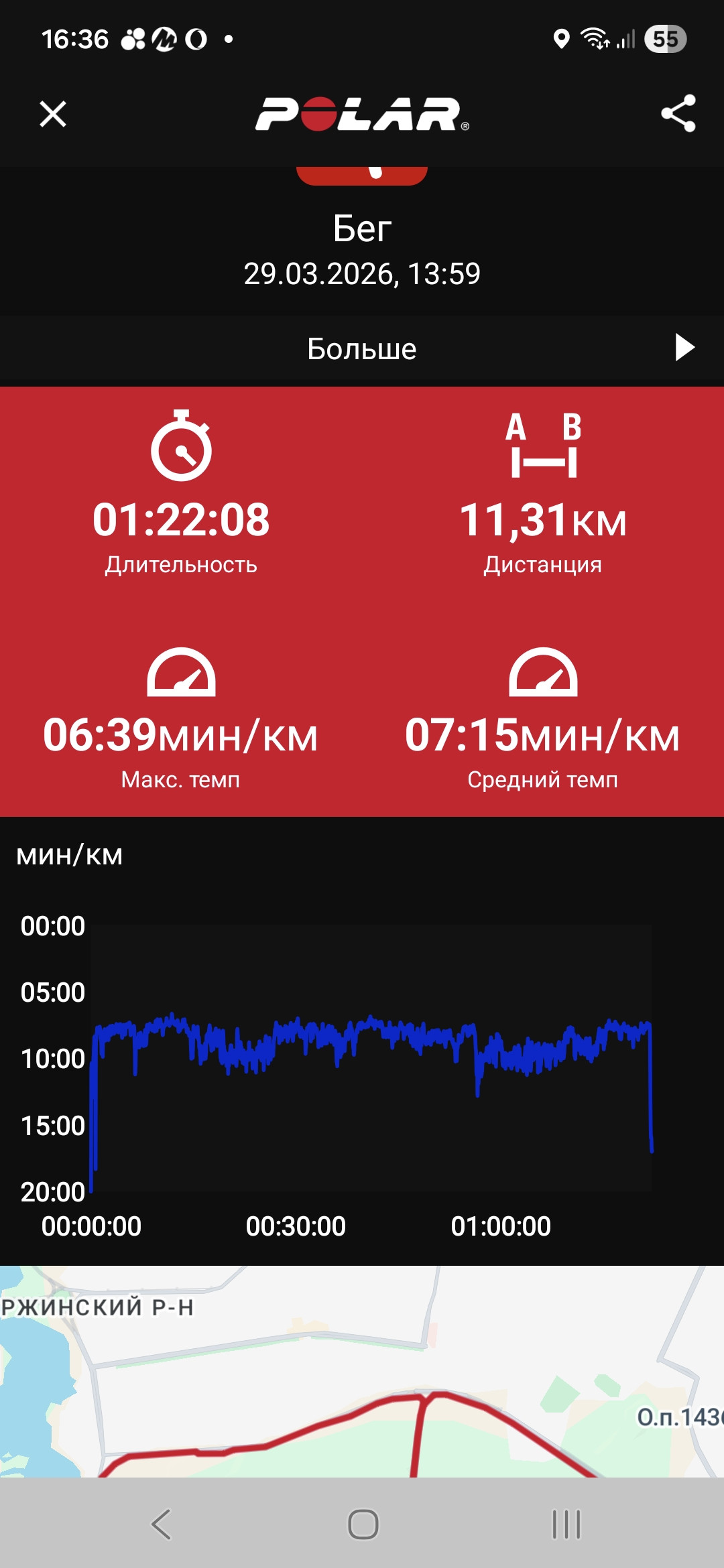The width and height of the screenshot is (724, 1568).
Task: Go to the home screen
Action: click(363, 1524)
